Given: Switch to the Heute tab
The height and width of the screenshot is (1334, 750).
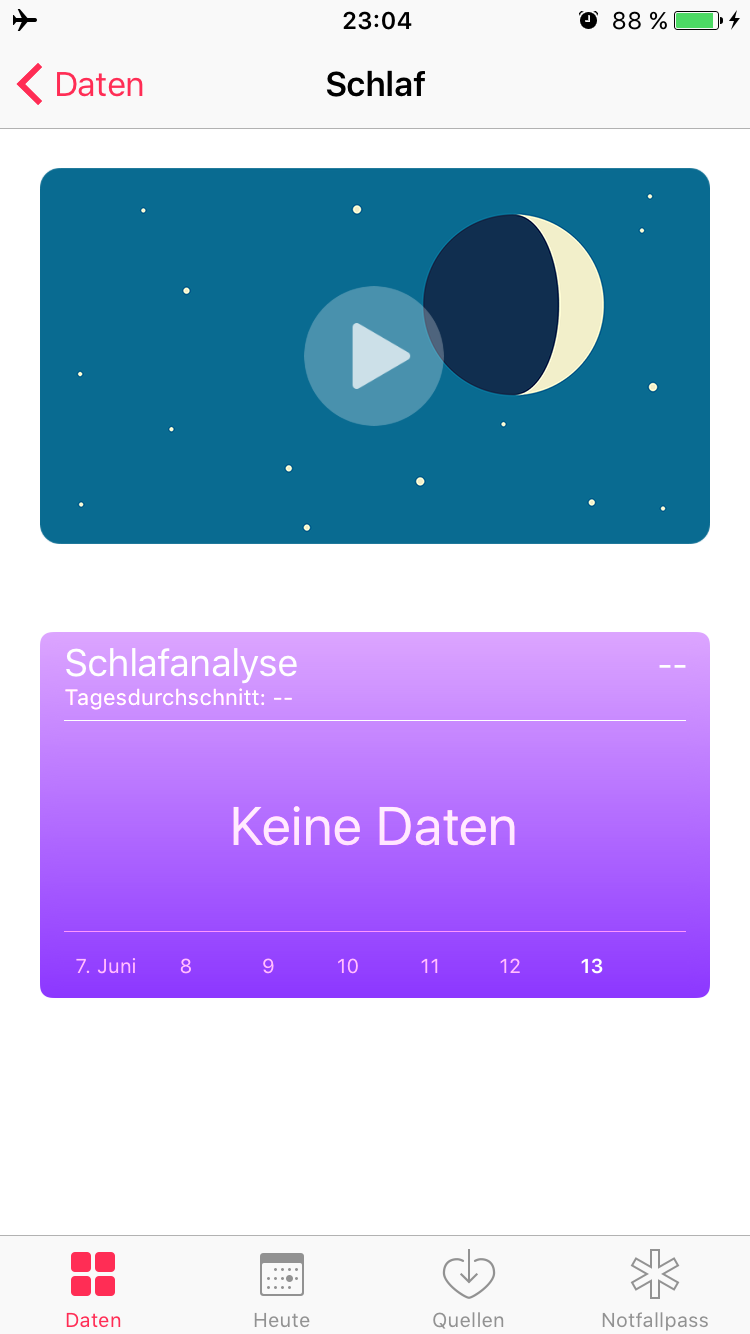Looking at the screenshot, I should pyautogui.click(x=281, y=1289).
